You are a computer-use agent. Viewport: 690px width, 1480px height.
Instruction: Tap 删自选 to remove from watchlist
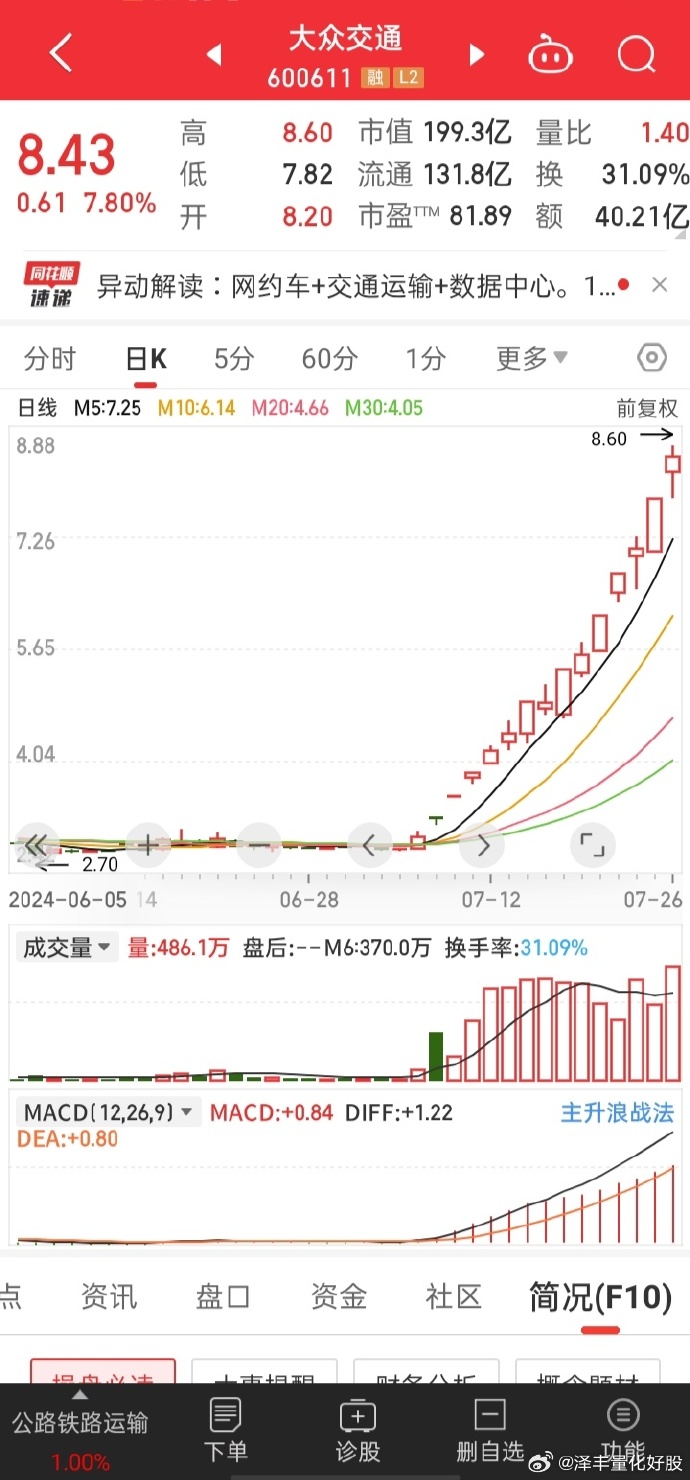click(x=489, y=1430)
